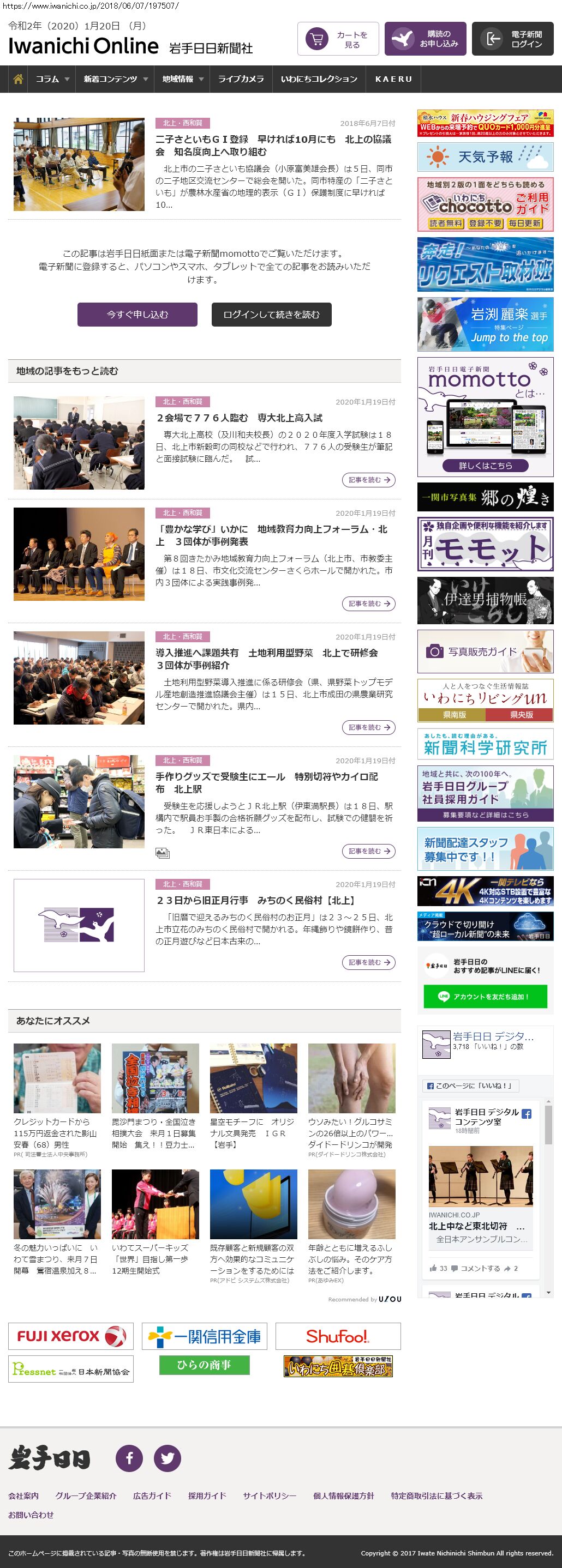
Task: Open the footer Facebook icon
Action: pyautogui.click(x=129, y=1458)
